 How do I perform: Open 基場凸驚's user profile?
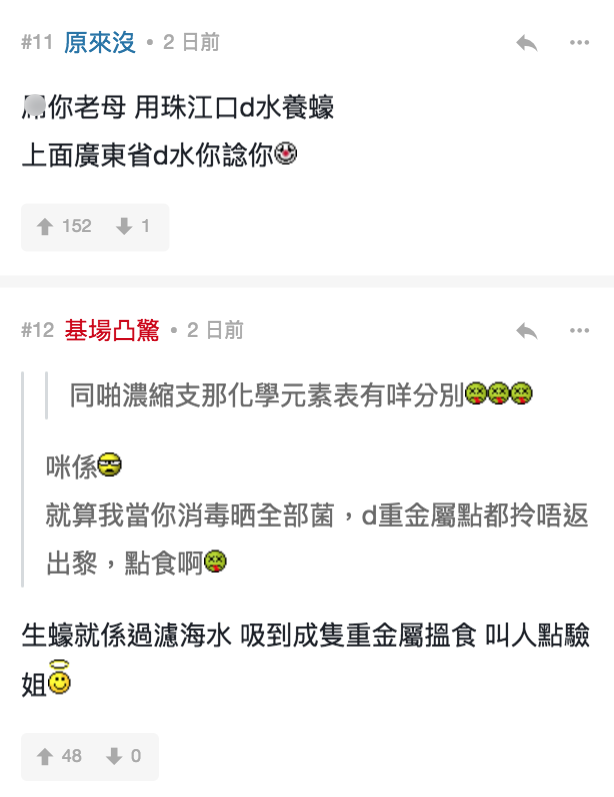pyautogui.click(x=112, y=331)
